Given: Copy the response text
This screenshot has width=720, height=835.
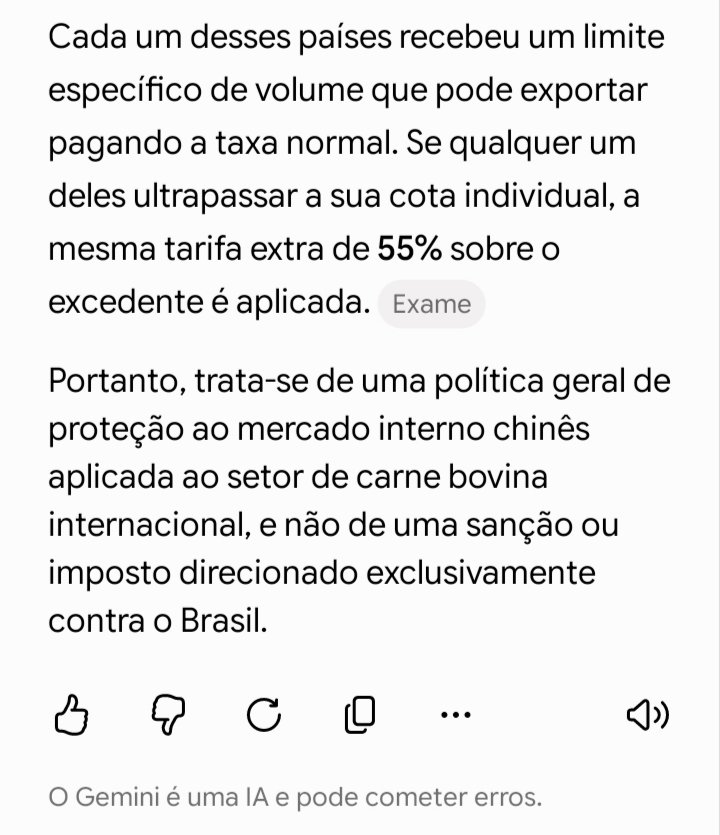Looking at the screenshot, I should point(360,715).
